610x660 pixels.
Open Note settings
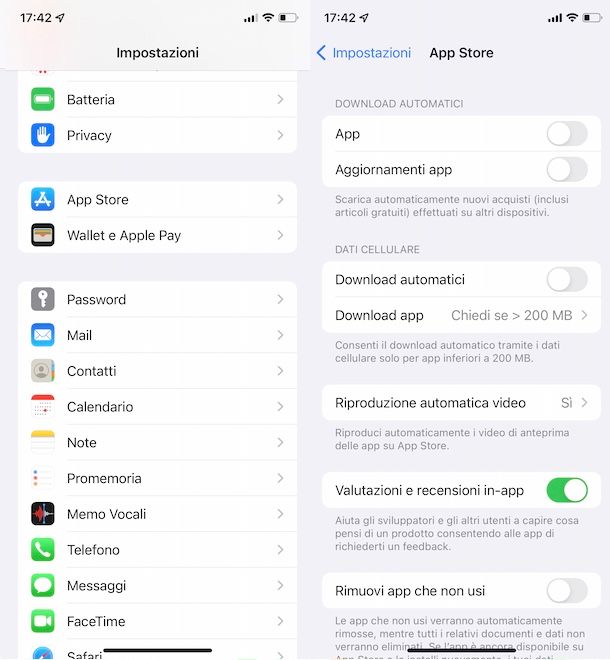tap(157, 443)
